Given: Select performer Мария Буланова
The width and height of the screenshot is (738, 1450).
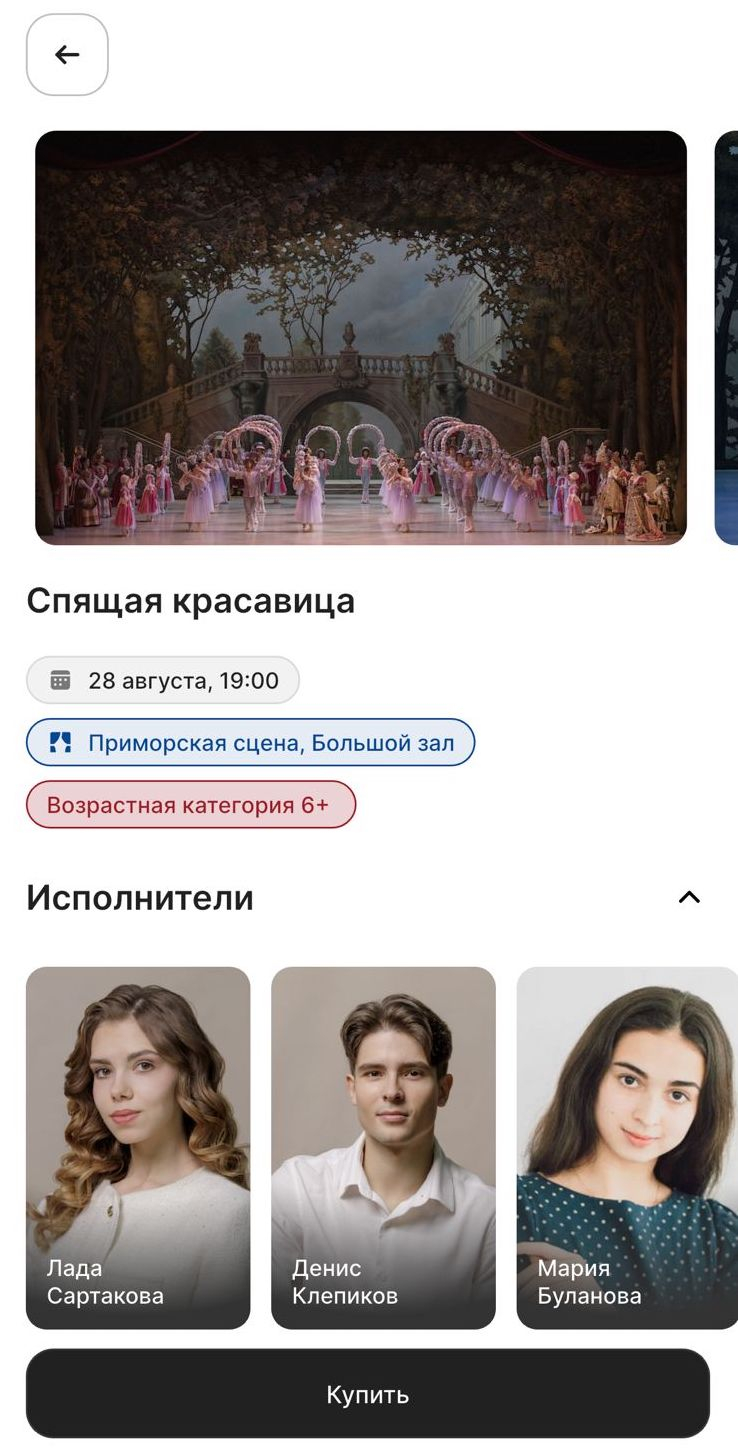Looking at the screenshot, I should point(627,1147).
